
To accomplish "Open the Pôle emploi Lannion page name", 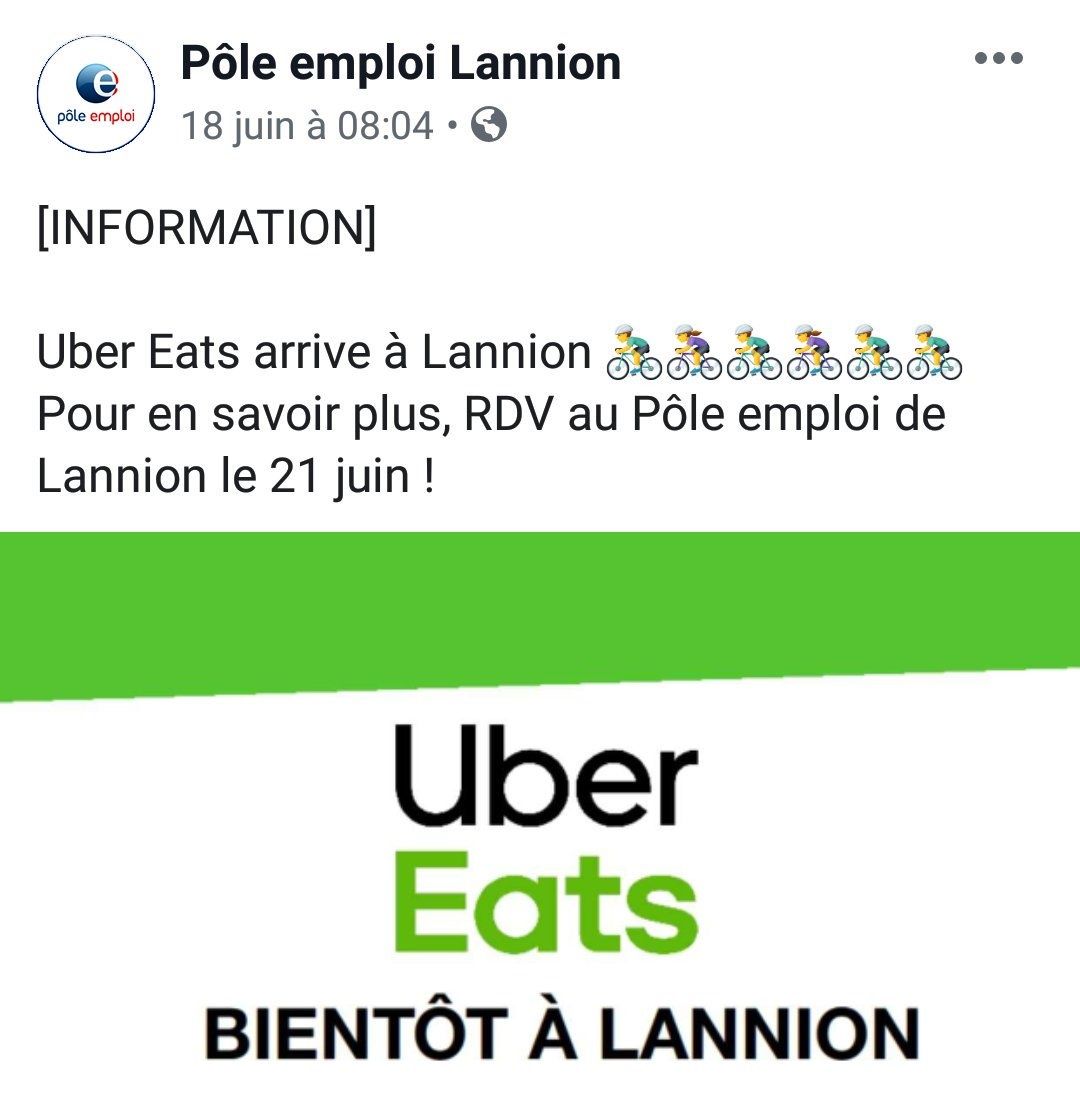I will [401, 64].
